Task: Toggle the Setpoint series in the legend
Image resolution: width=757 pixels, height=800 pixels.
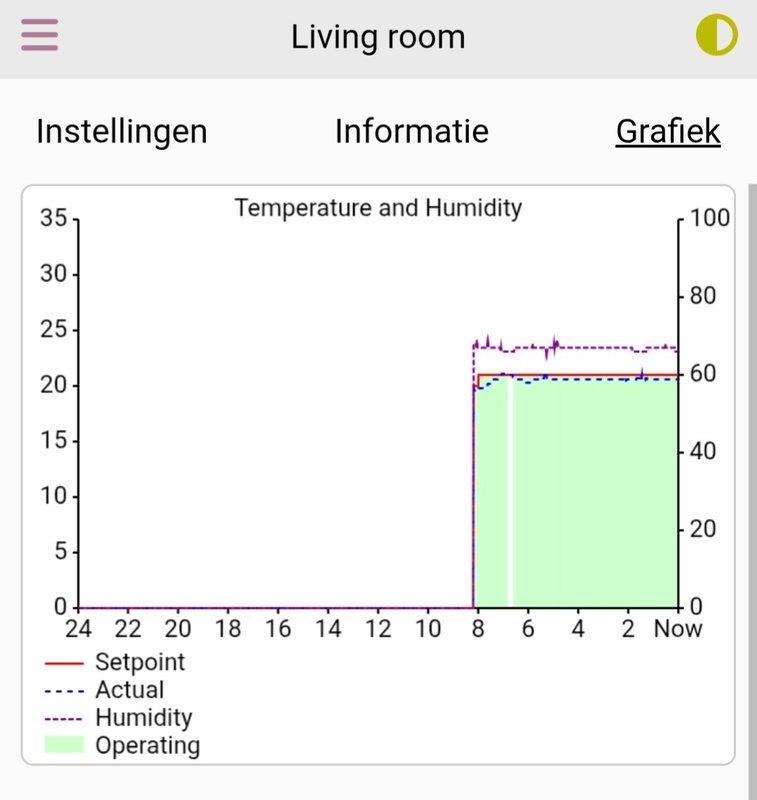Action: coord(63,662)
